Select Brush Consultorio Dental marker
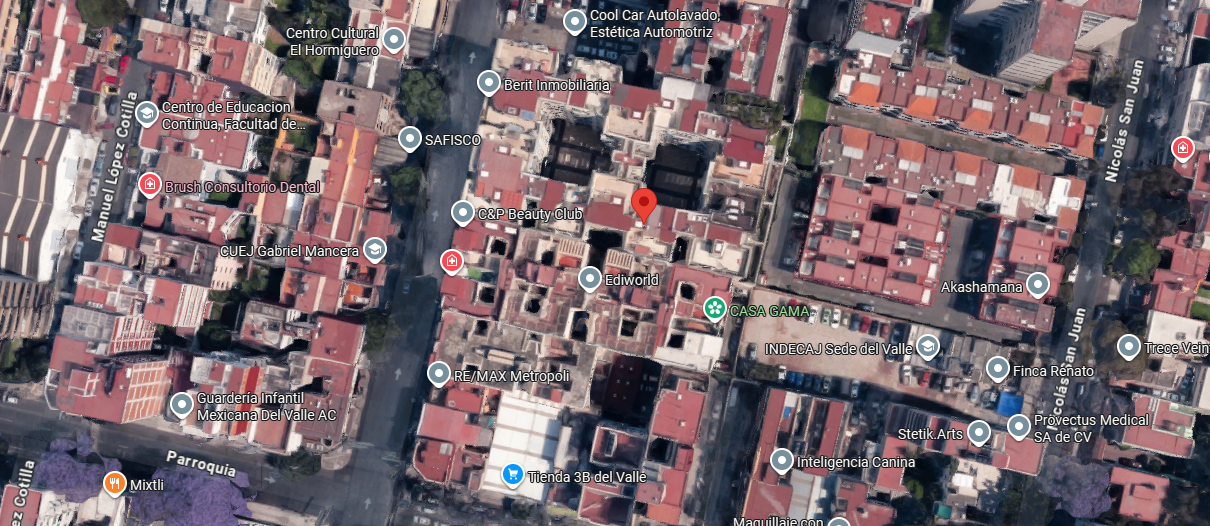Image resolution: width=1210 pixels, height=526 pixels. (149, 185)
